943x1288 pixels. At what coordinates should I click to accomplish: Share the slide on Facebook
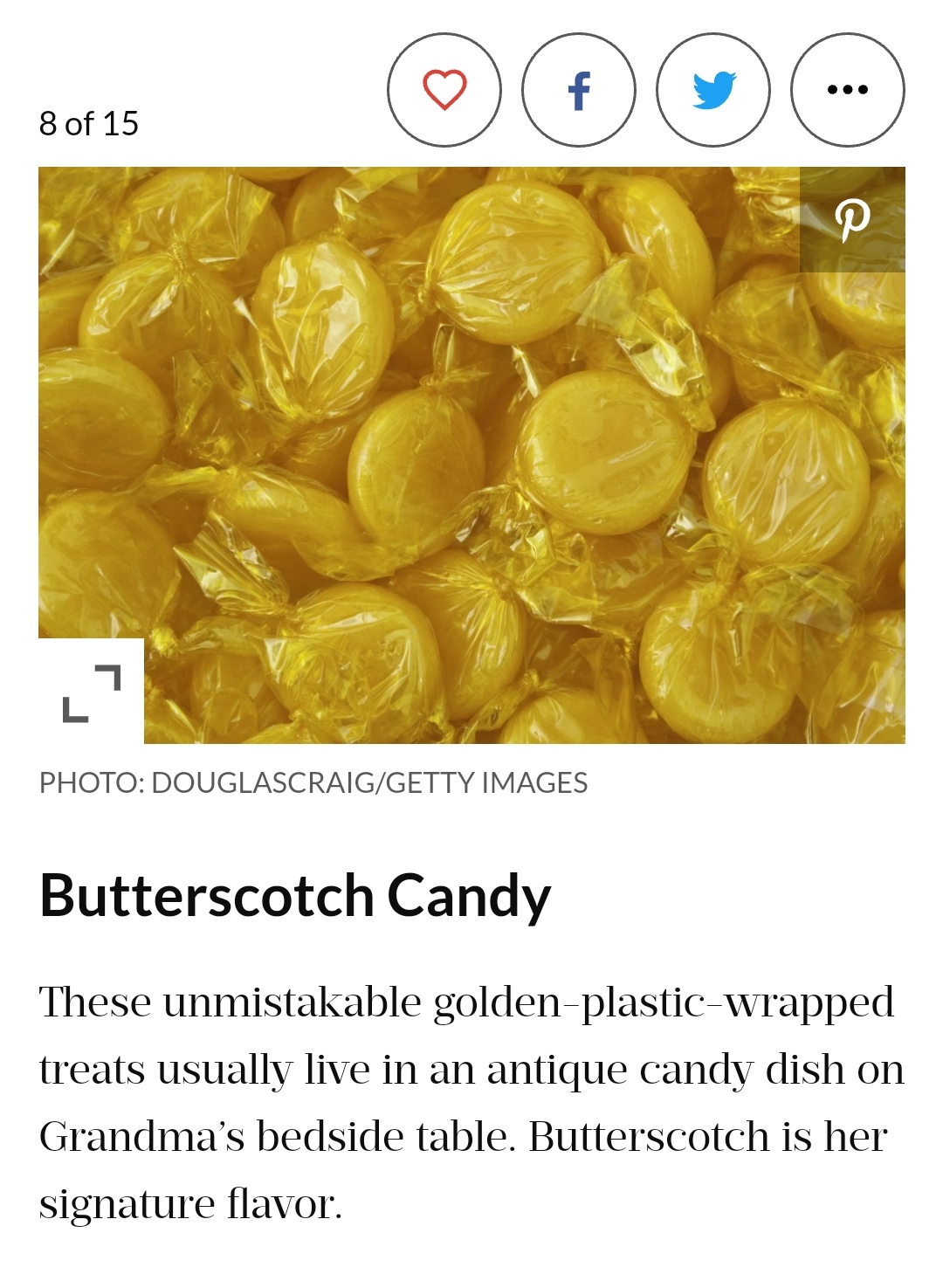(x=579, y=90)
